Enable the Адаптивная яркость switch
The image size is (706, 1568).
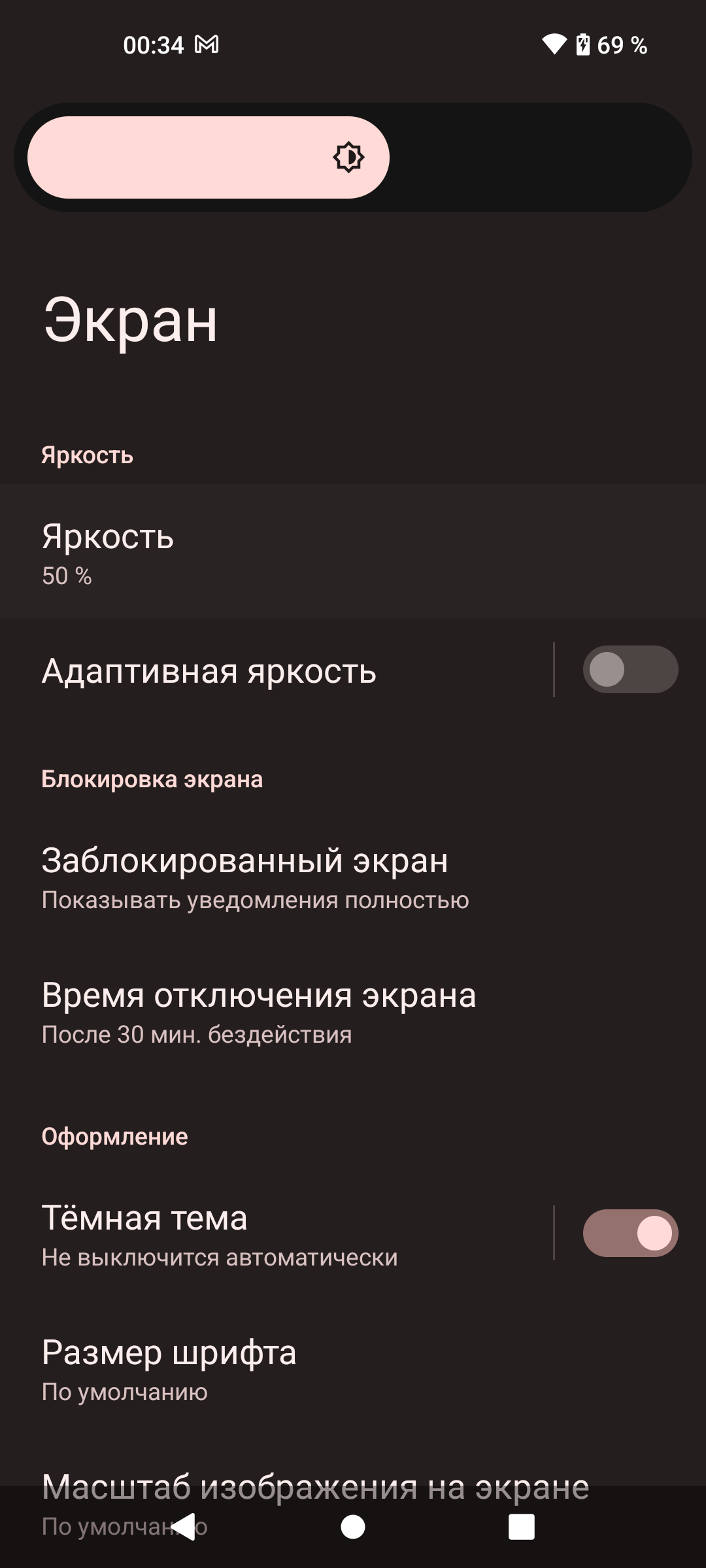point(630,670)
